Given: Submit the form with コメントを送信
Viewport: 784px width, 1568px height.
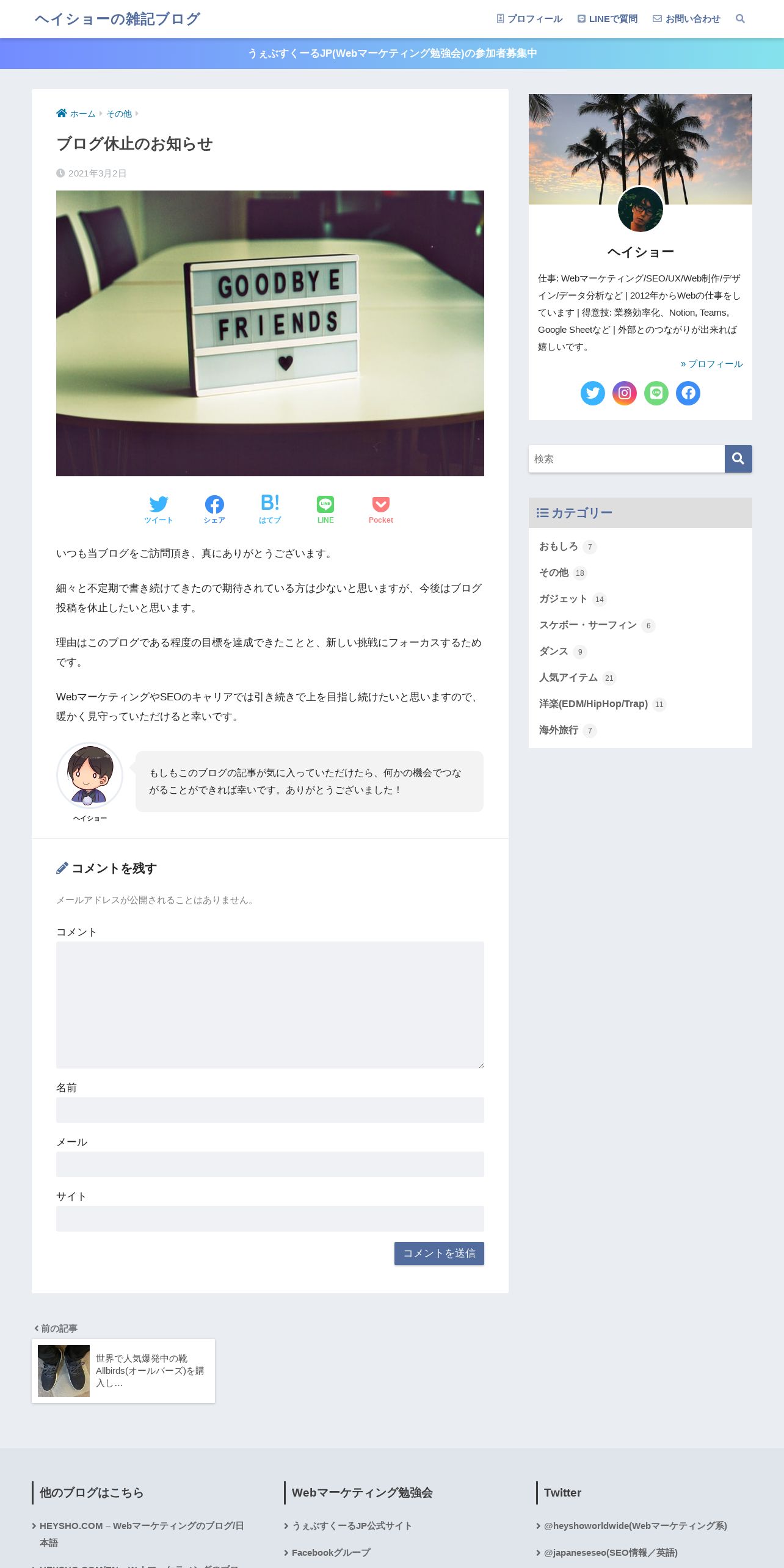Looking at the screenshot, I should 439,1254.
